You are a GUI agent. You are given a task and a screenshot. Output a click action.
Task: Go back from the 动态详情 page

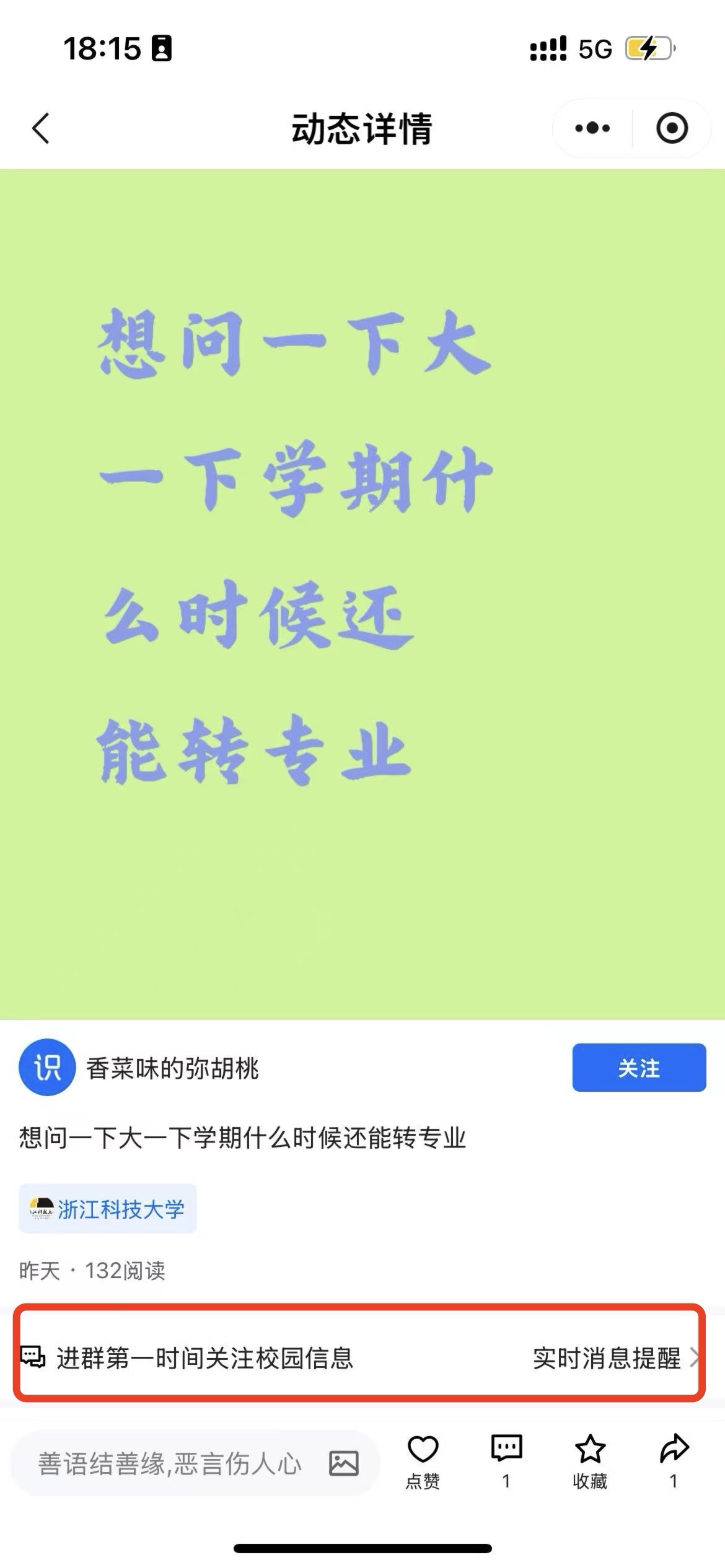[x=41, y=129]
